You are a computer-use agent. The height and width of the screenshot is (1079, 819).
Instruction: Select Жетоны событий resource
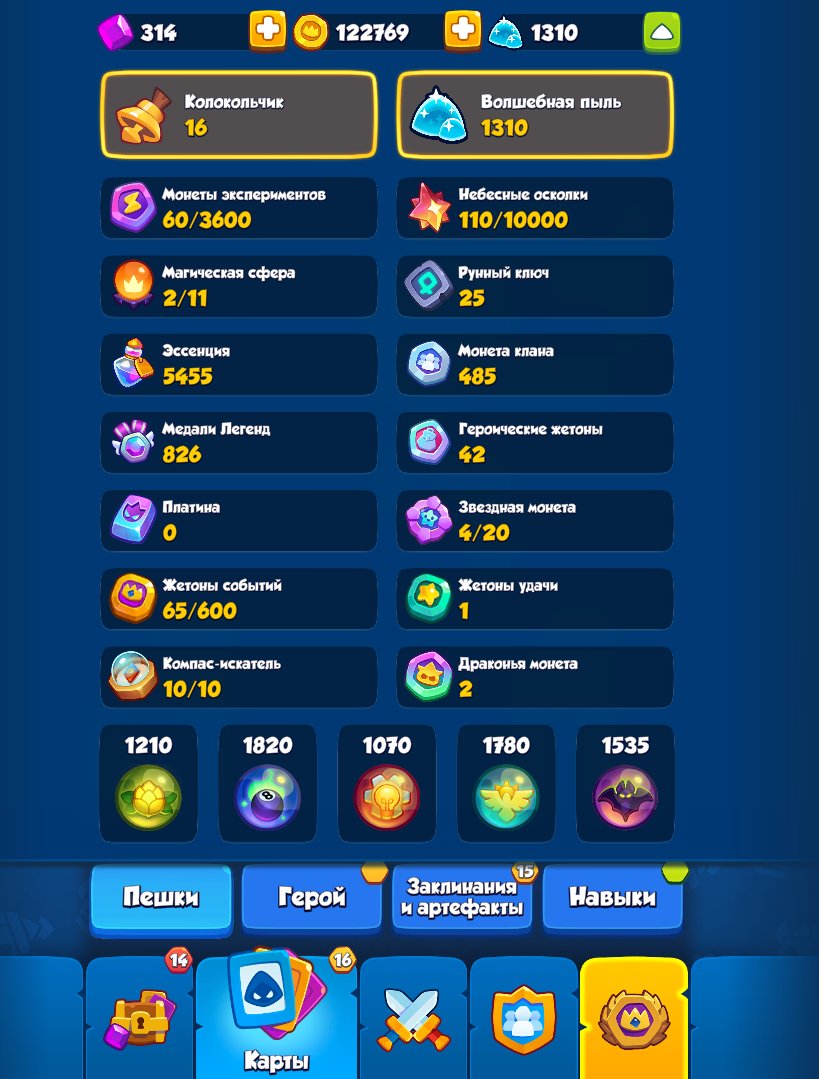pos(239,598)
